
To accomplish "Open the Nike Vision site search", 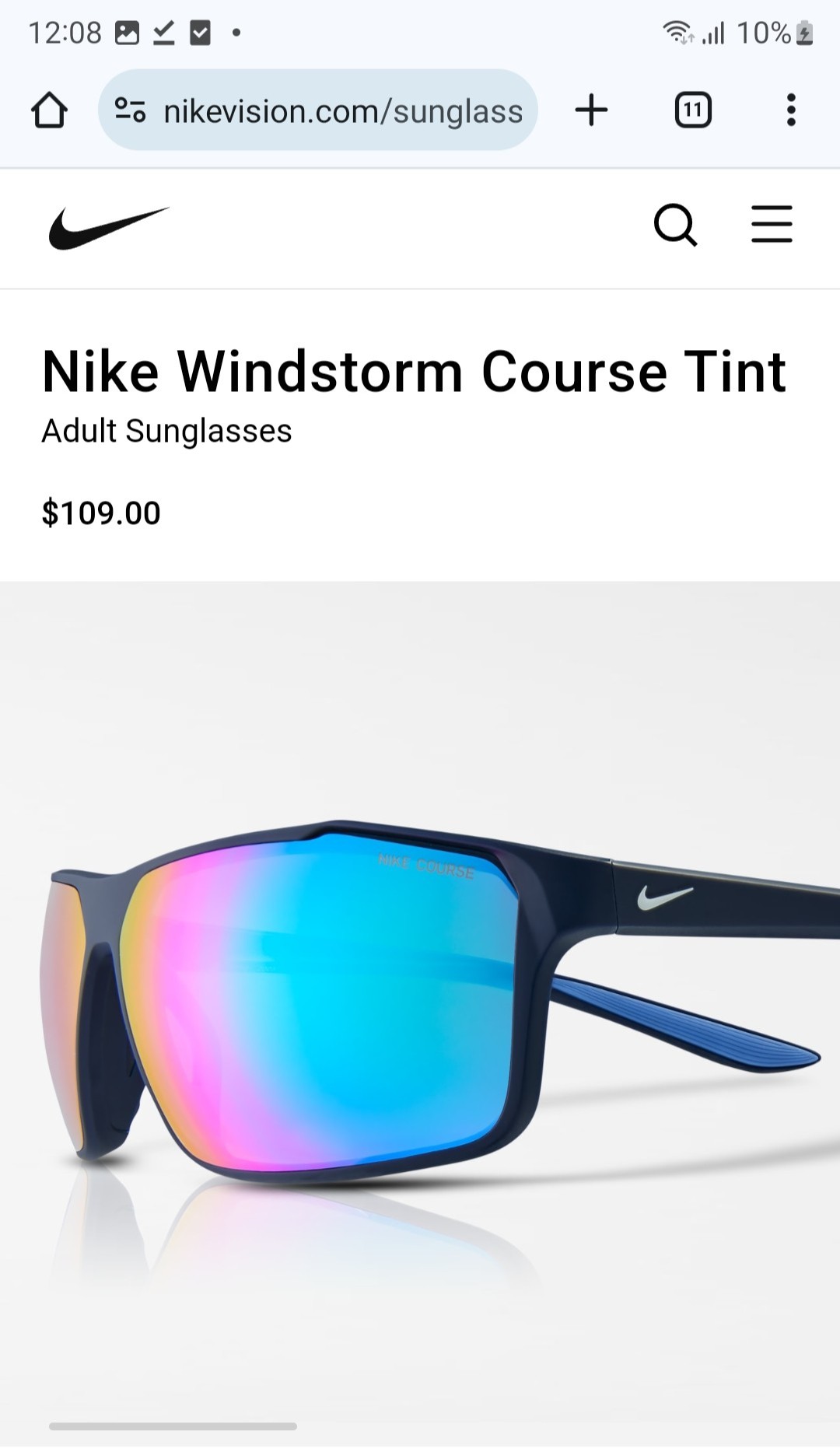I will coord(674,226).
